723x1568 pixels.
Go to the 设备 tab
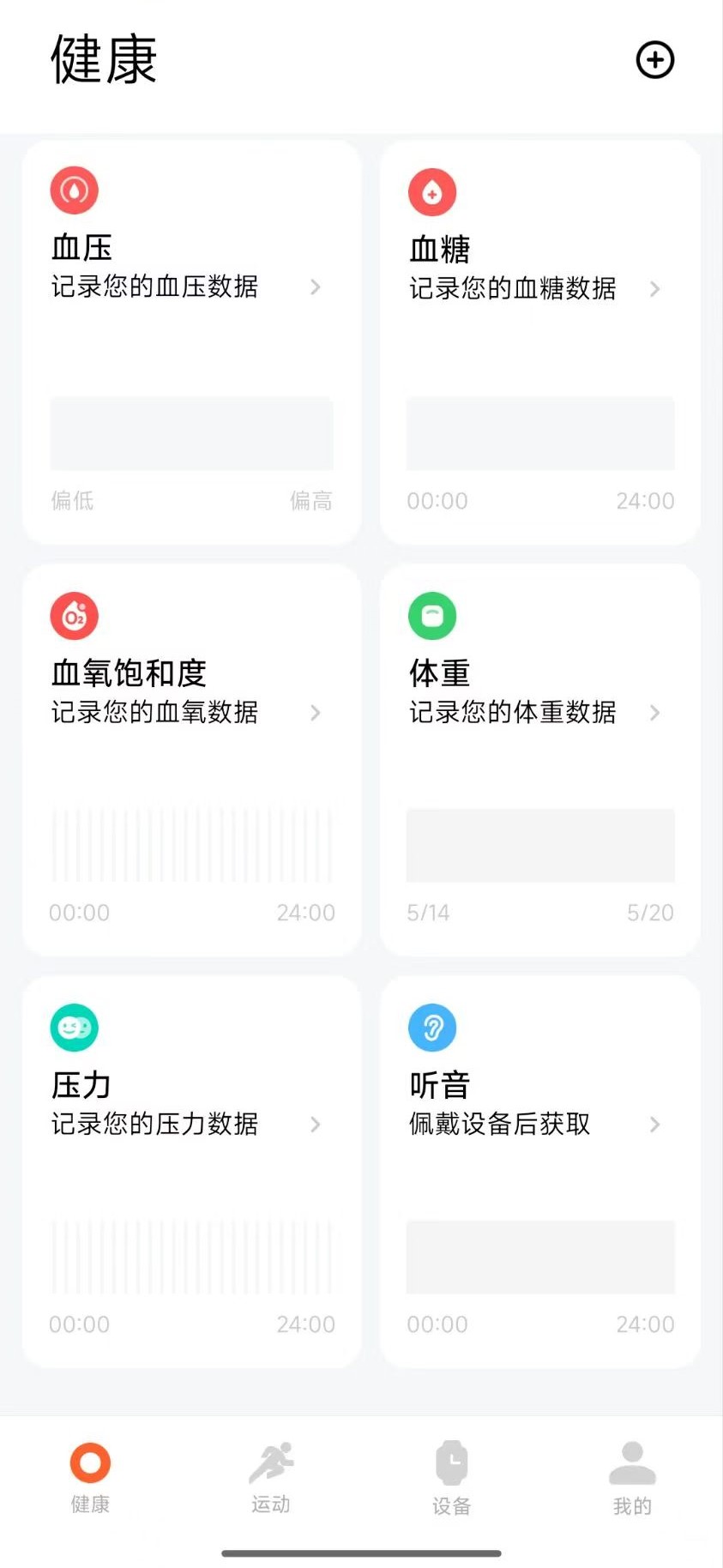pyautogui.click(x=451, y=1477)
